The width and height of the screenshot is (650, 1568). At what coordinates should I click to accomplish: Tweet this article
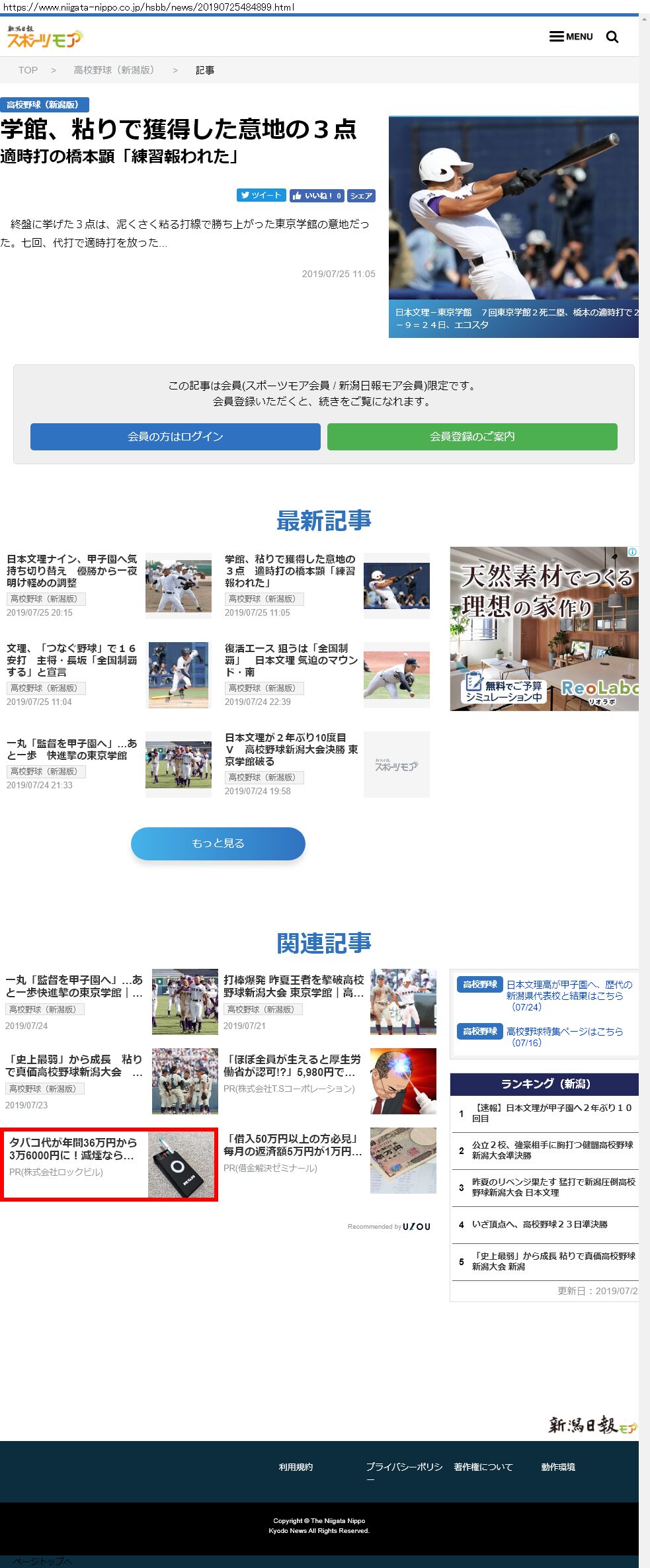click(x=261, y=195)
